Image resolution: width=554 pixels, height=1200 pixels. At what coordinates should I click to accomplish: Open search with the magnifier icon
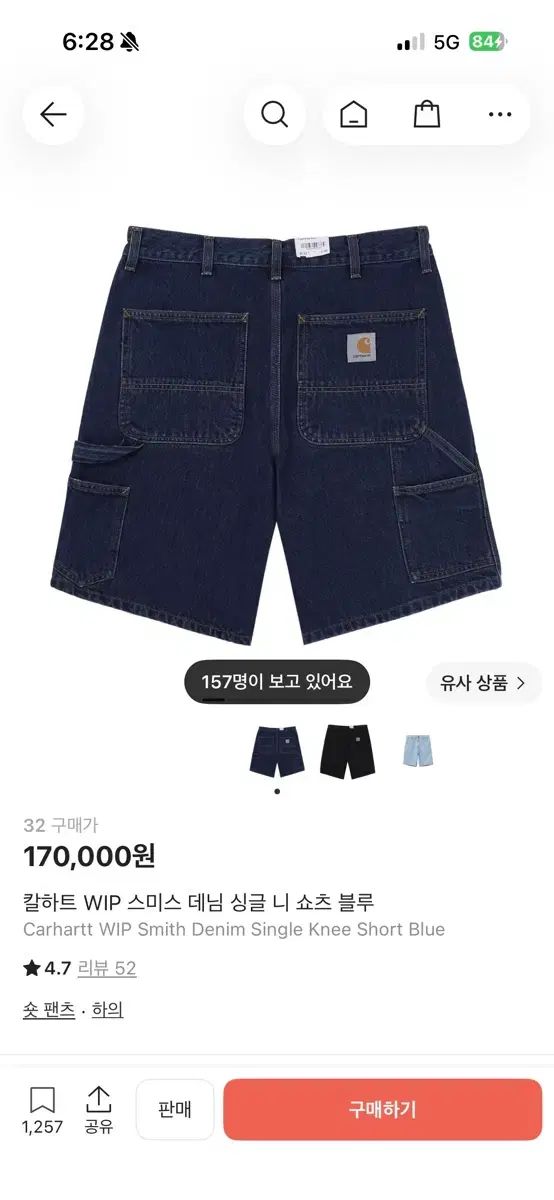[x=274, y=114]
